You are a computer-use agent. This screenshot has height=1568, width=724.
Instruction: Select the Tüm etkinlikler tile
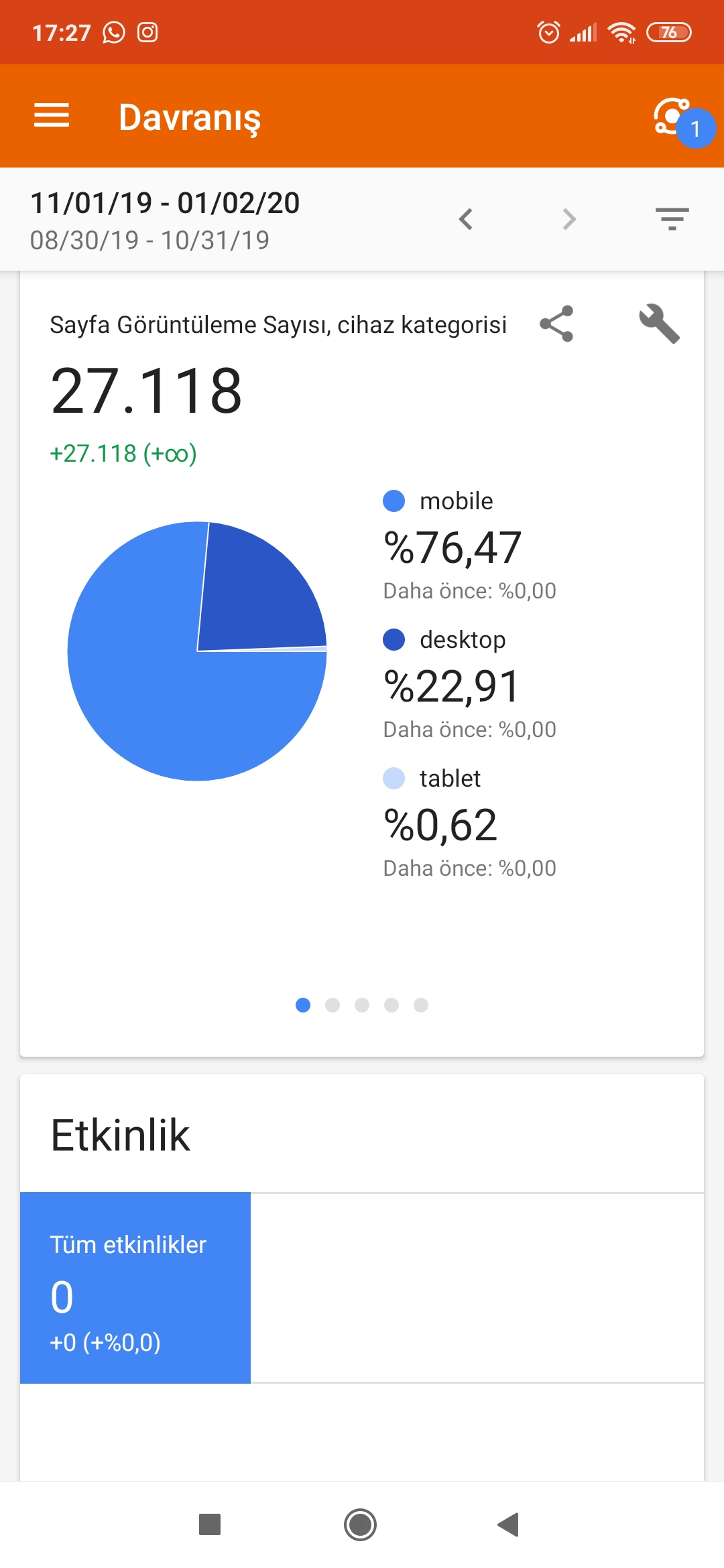(135, 1287)
